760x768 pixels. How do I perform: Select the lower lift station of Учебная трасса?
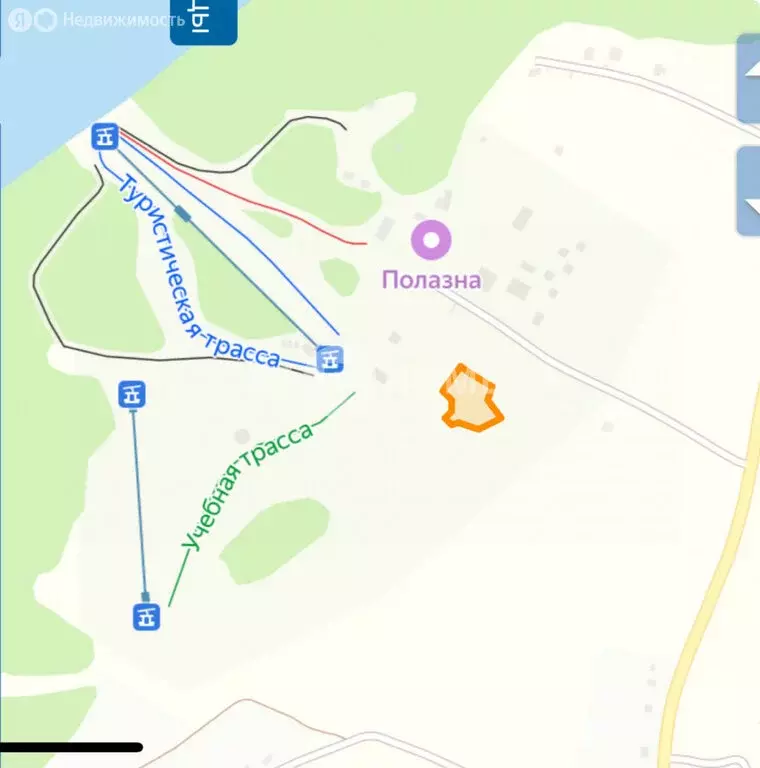(145, 617)
